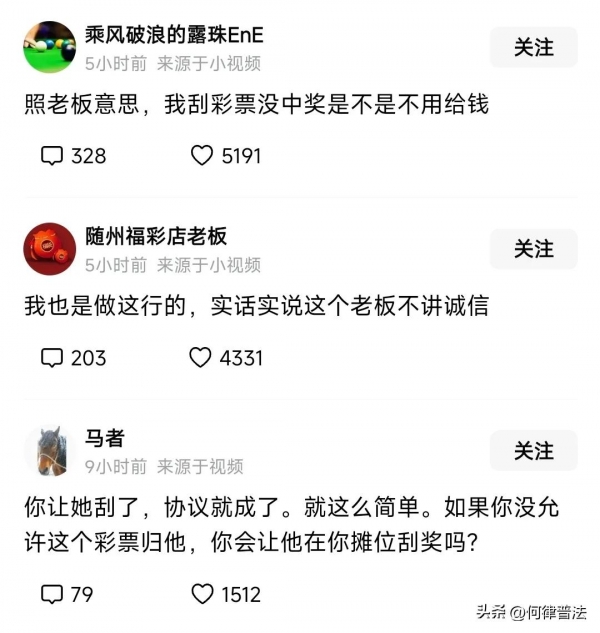Like the comment by 乘风破浪的露珠EnE
The width and height of the screenshot is (600, 633).
(202, 156)
